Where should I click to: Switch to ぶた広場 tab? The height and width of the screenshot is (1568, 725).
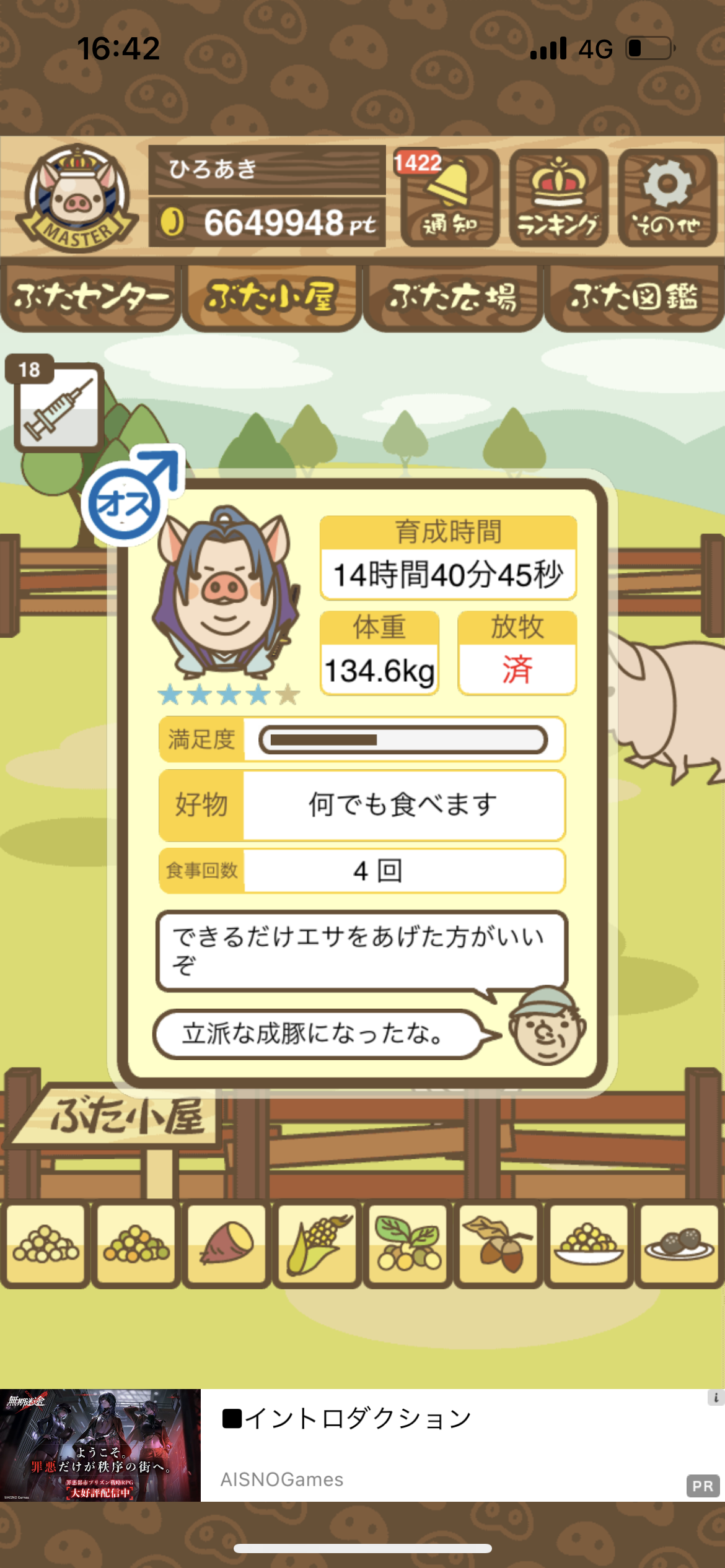click(x=453, y=298)
